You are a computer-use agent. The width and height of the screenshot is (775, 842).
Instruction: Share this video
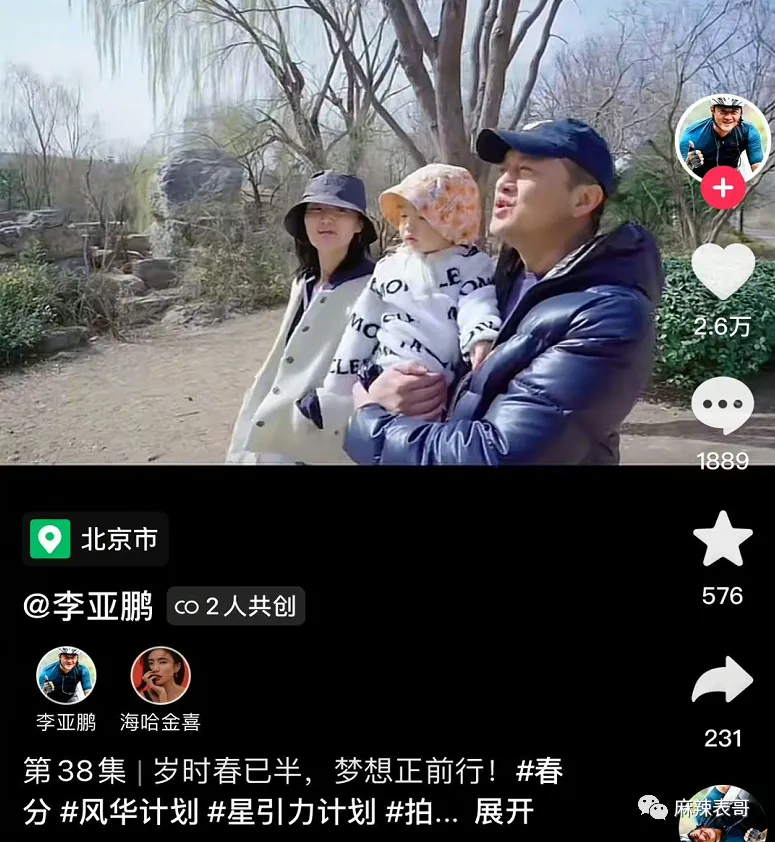pos(722,682)
